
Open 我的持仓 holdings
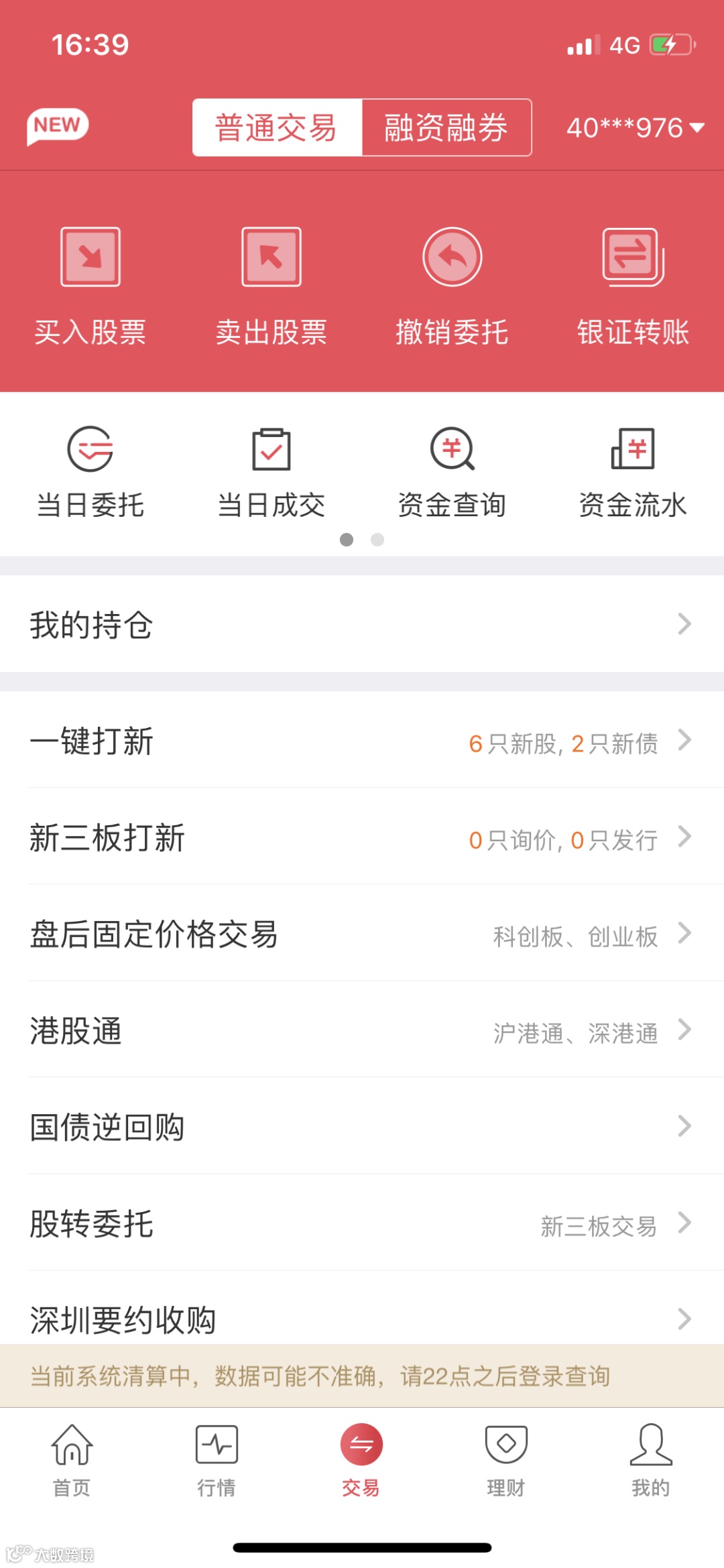[362, 624]
